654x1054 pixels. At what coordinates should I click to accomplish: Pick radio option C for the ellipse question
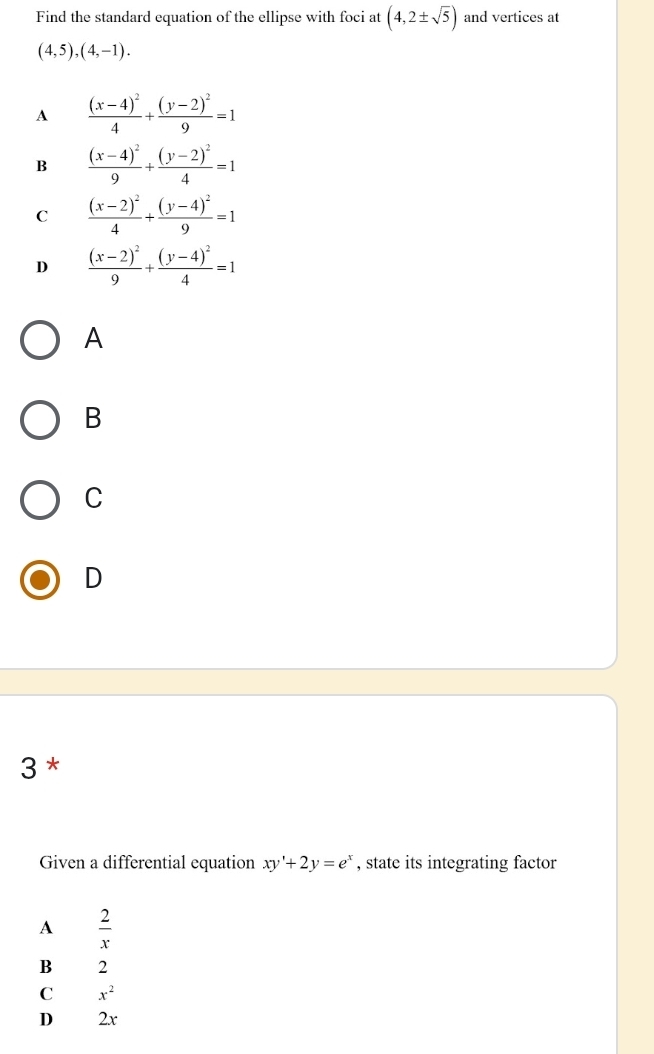[x=40, y=499]
